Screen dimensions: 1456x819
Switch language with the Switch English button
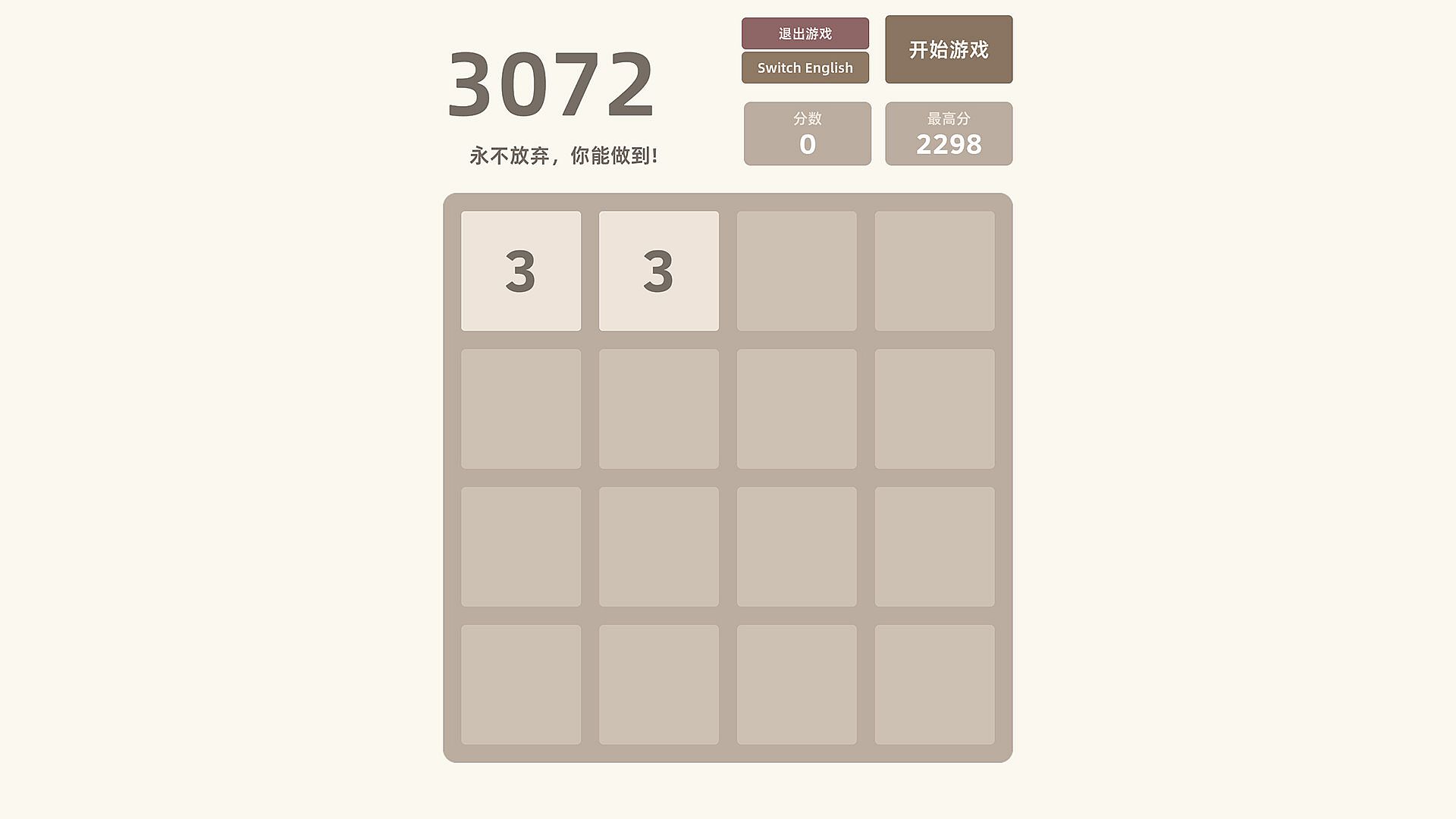click(805, 67)
